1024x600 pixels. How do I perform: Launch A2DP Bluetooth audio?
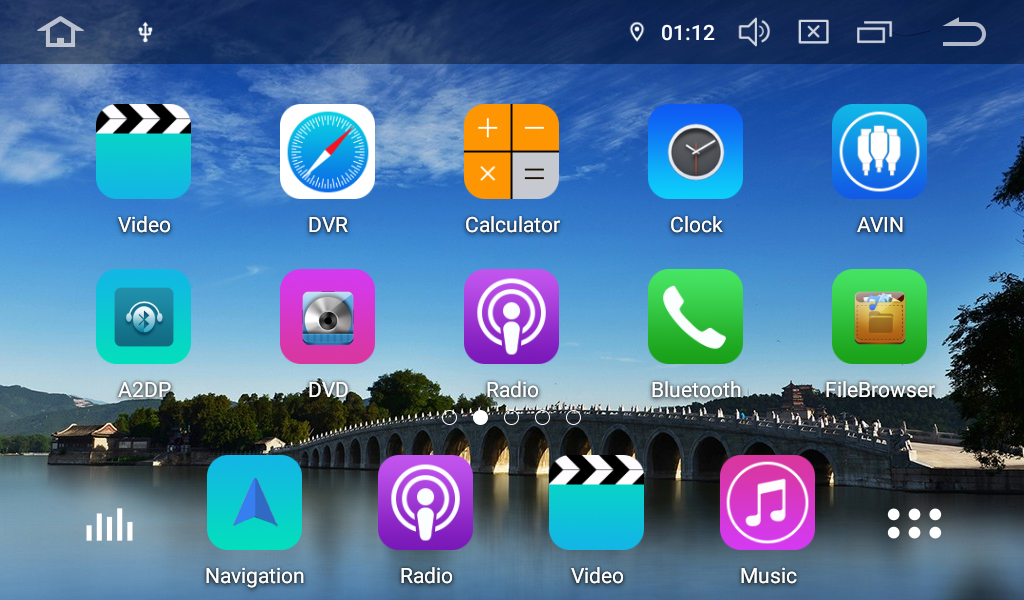143,317
